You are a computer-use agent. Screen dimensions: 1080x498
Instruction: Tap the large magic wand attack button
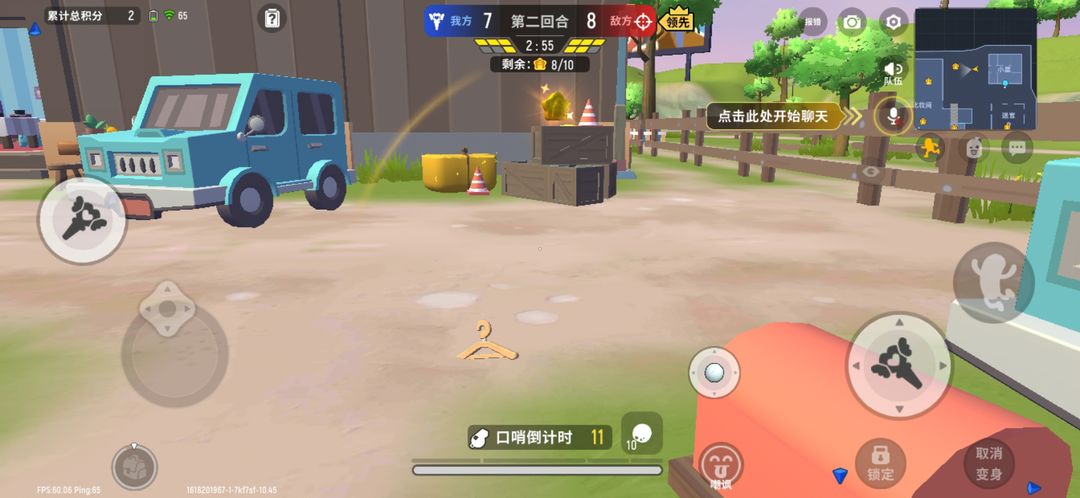pos(898,365)
